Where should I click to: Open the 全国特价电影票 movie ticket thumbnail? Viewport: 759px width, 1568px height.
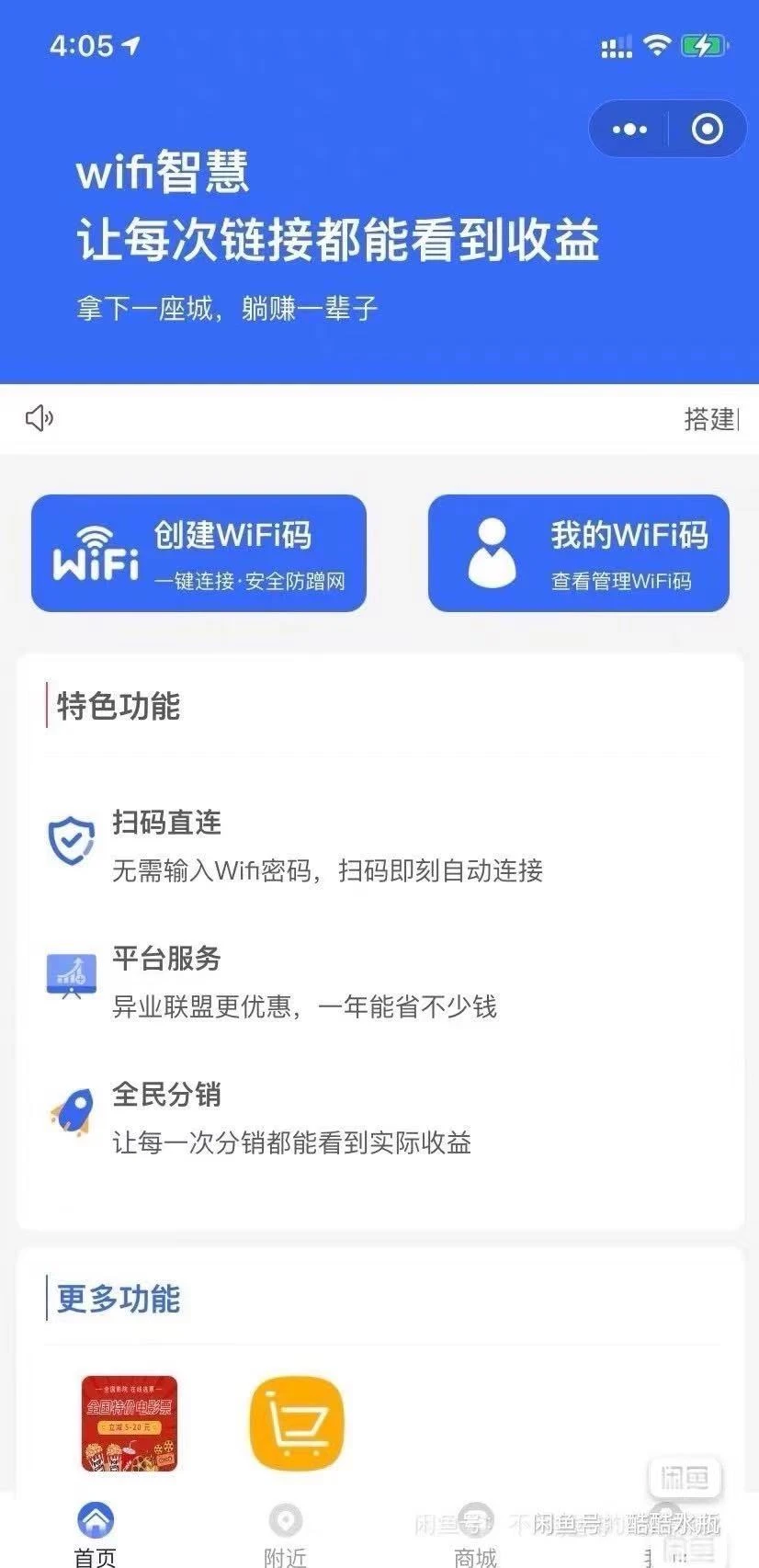[129, 1423]
